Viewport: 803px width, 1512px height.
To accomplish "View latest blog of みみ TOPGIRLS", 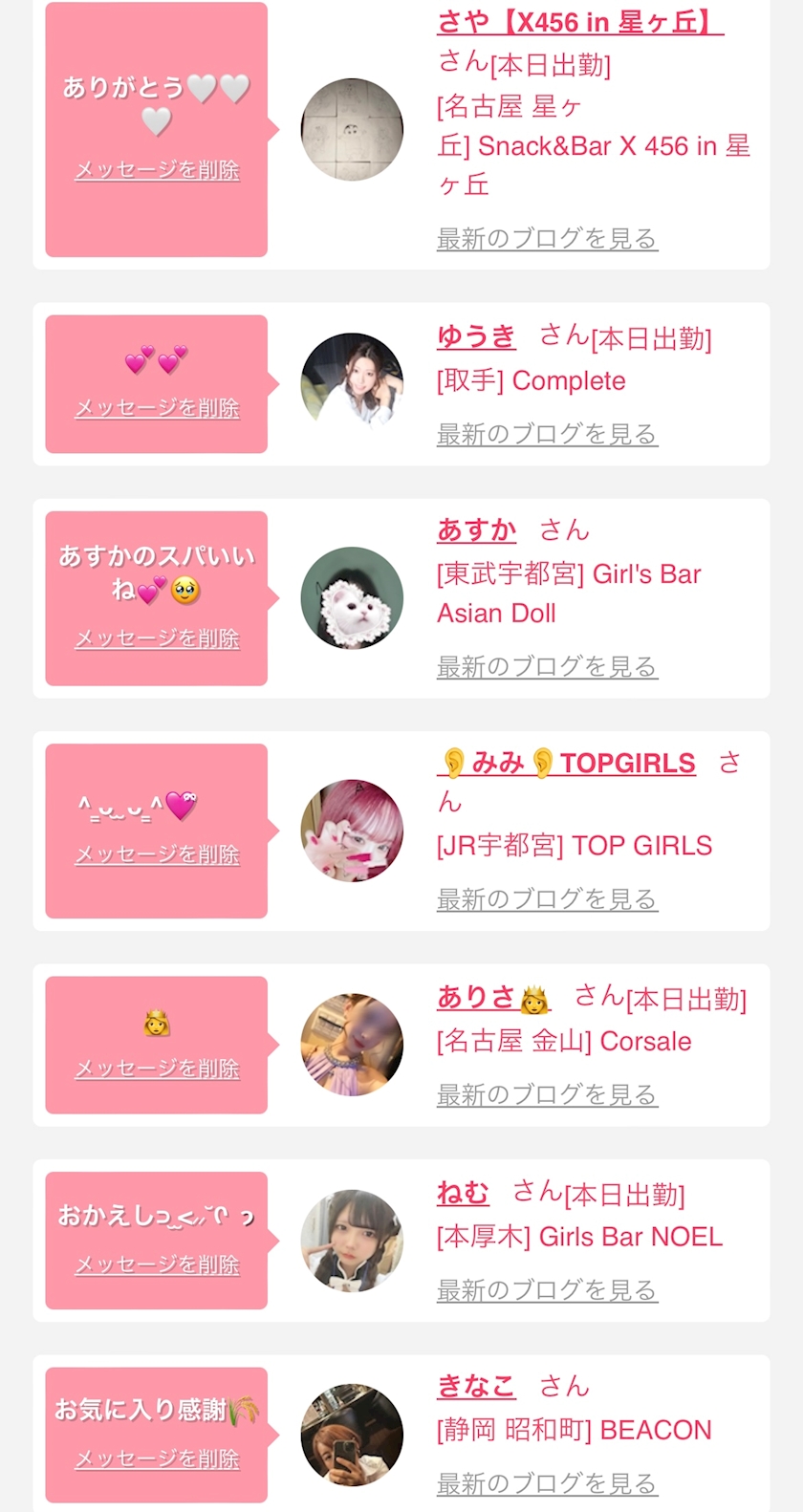I will 547,899.
